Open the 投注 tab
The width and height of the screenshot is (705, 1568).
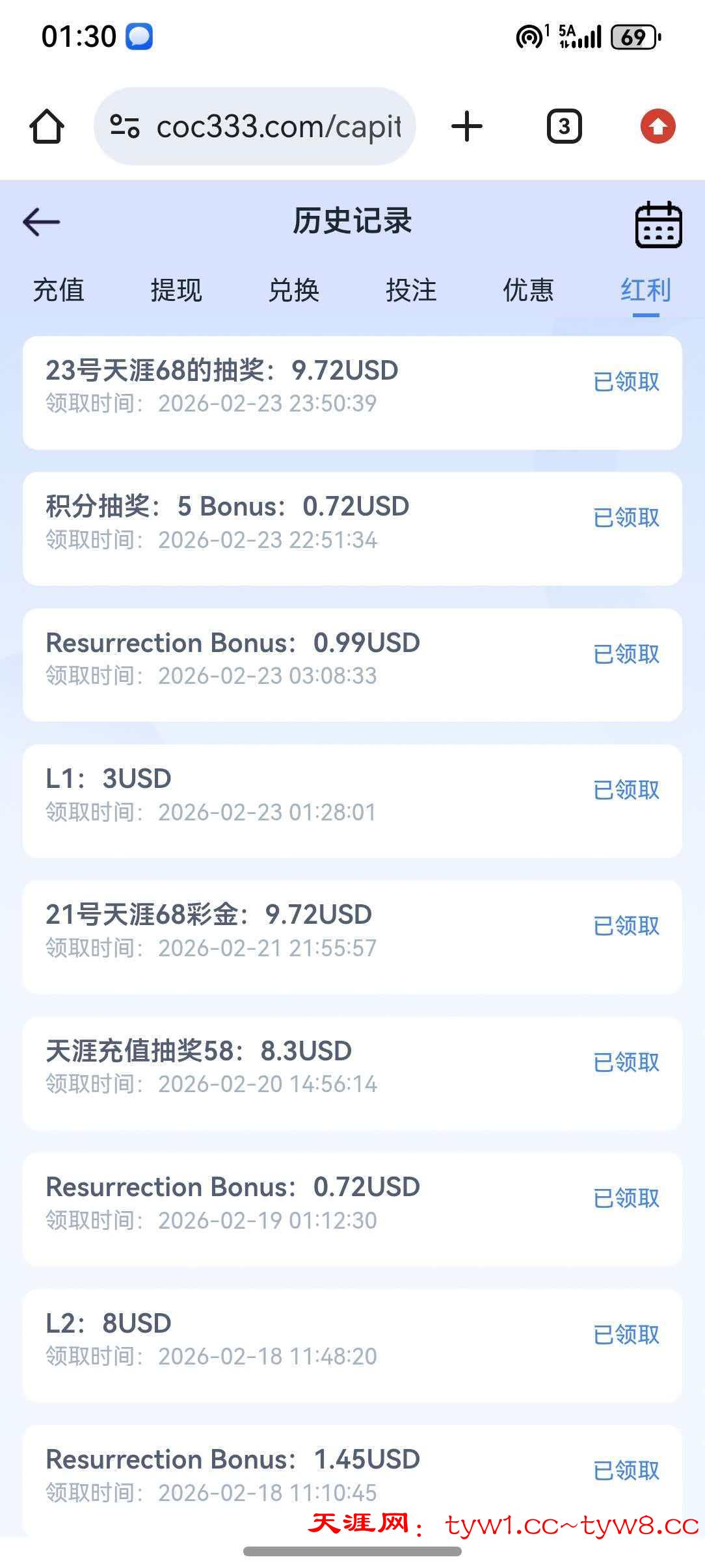click(x=411, y=290)
